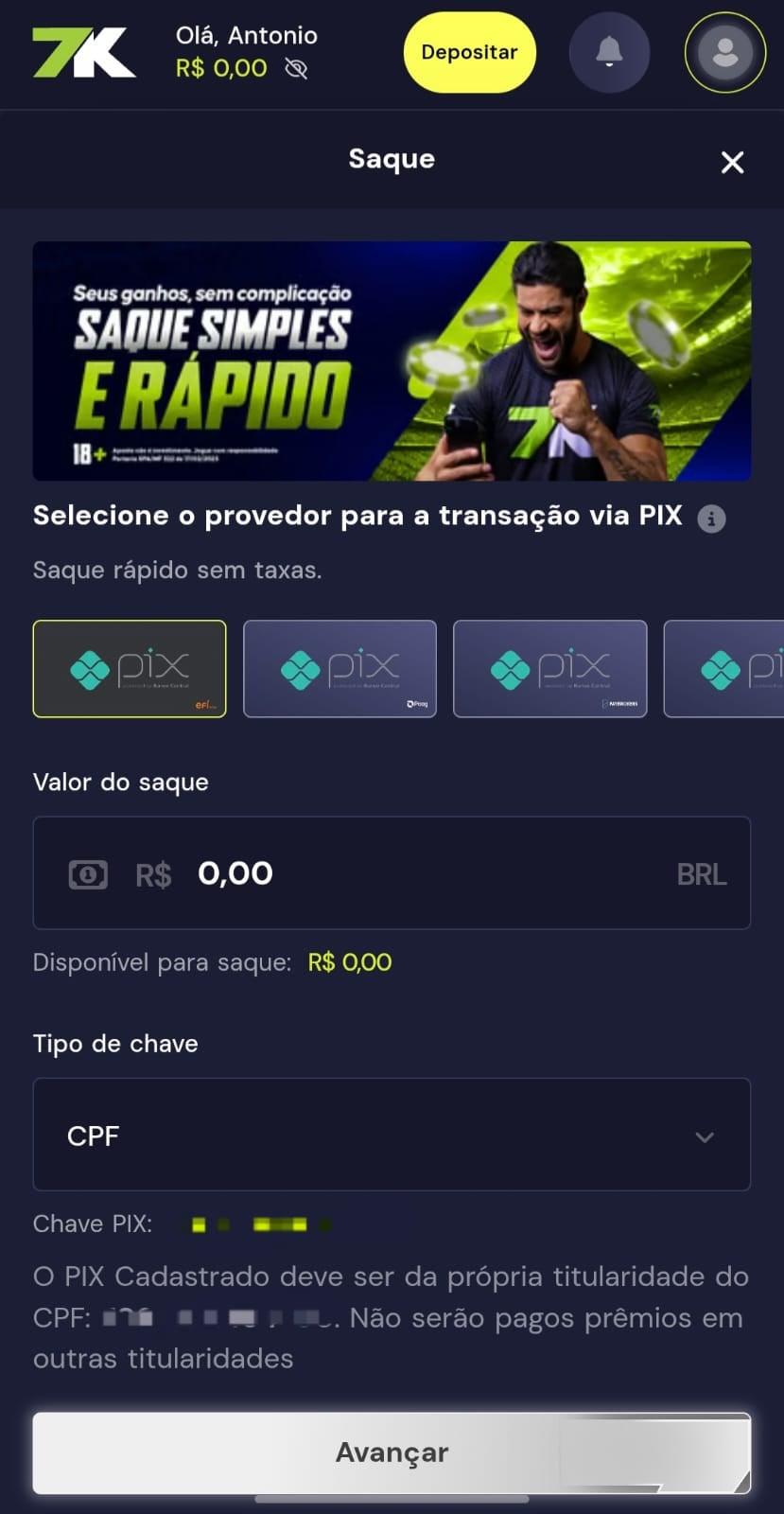Open the user profile avatar
The image size is (784, 1514).
click(x=724, y=52)
